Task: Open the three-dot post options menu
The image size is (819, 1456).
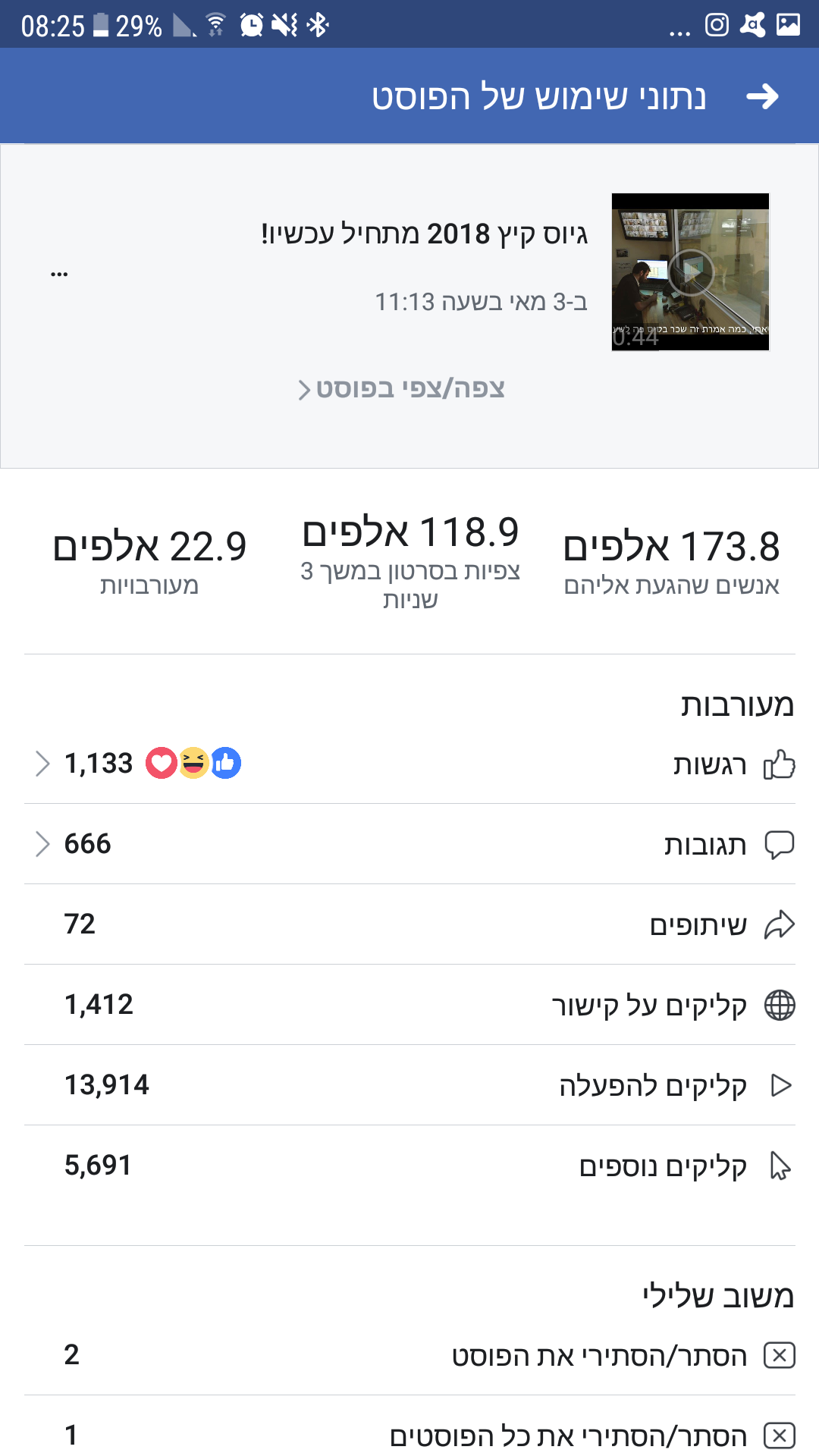Action: click(x=59, y=274)
